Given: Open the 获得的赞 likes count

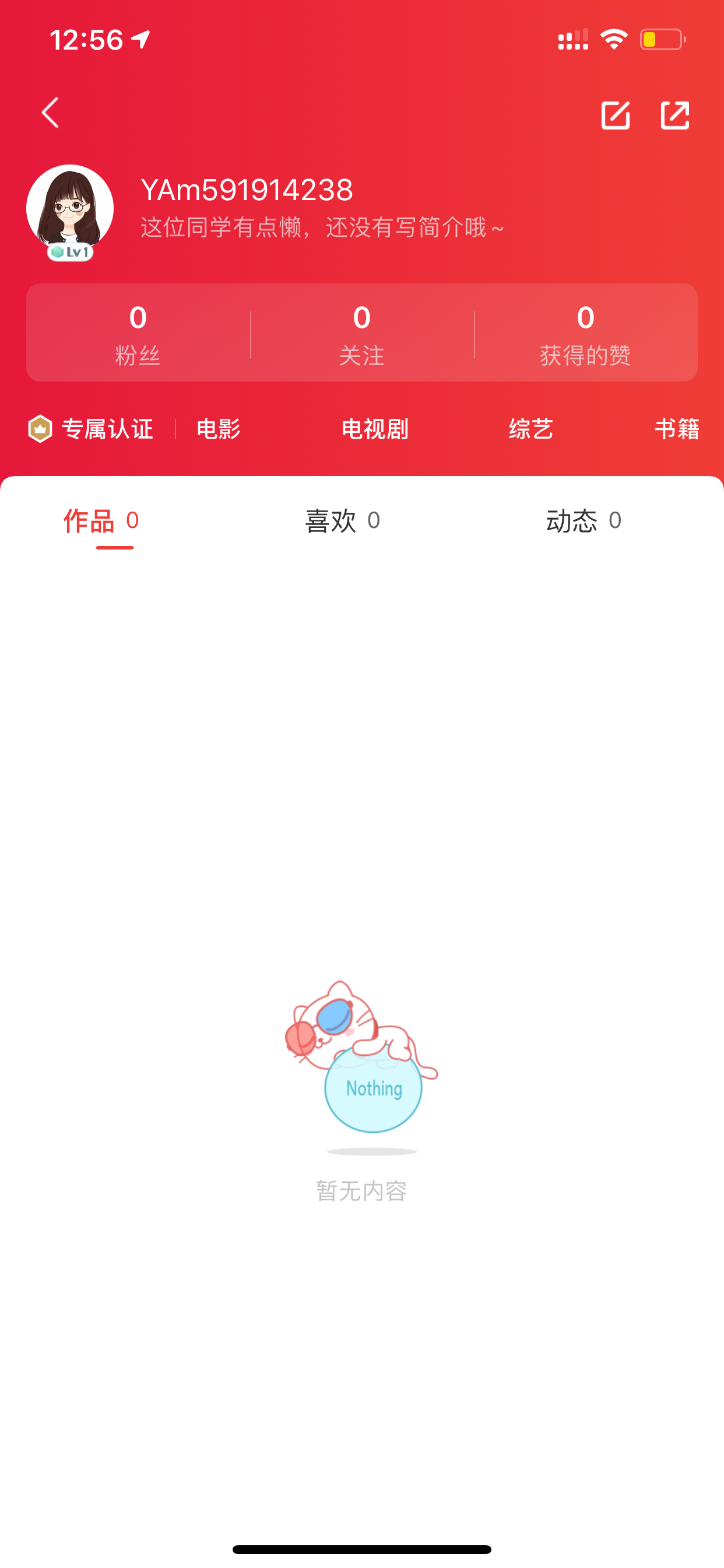Looking at the screenshot, I should 585,334.
